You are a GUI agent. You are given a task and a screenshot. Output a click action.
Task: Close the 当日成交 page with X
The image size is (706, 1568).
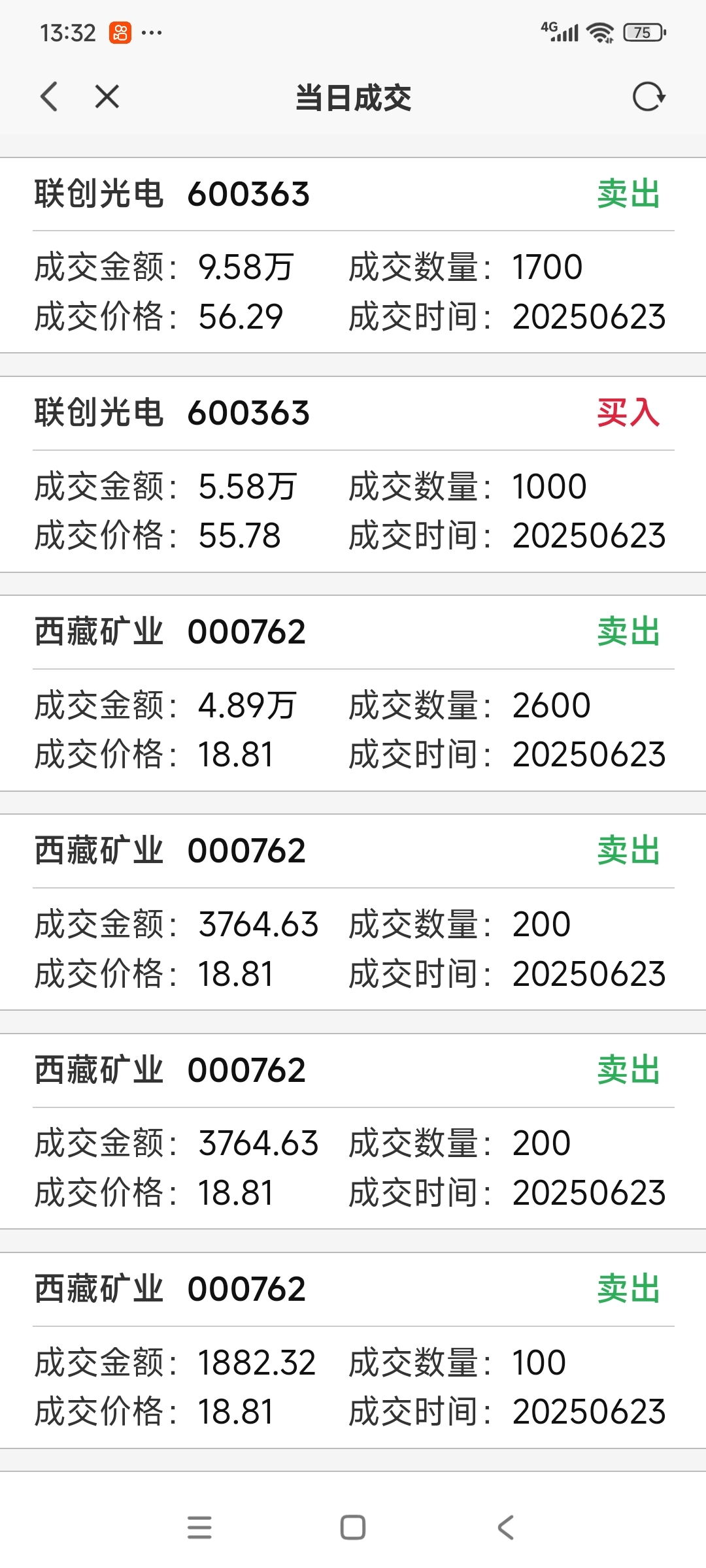107,97
